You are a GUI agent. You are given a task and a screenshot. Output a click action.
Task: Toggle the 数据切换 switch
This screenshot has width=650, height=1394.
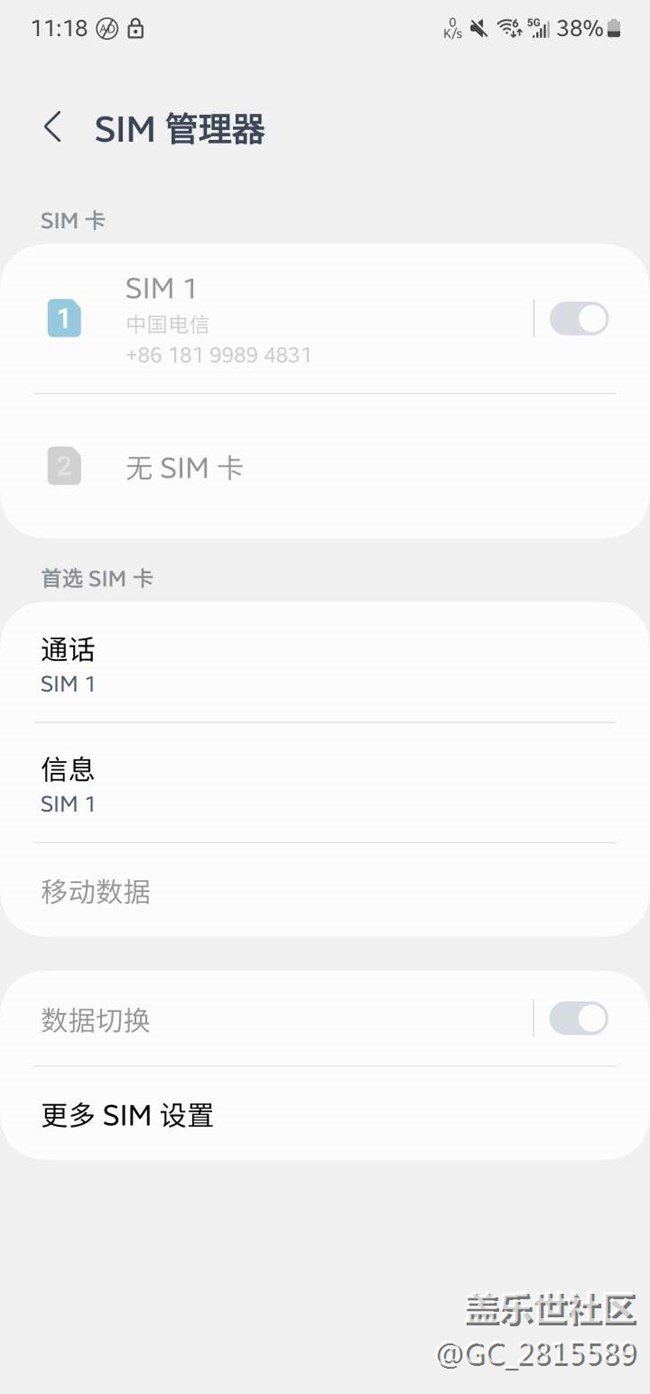[x=578, y=1019]
